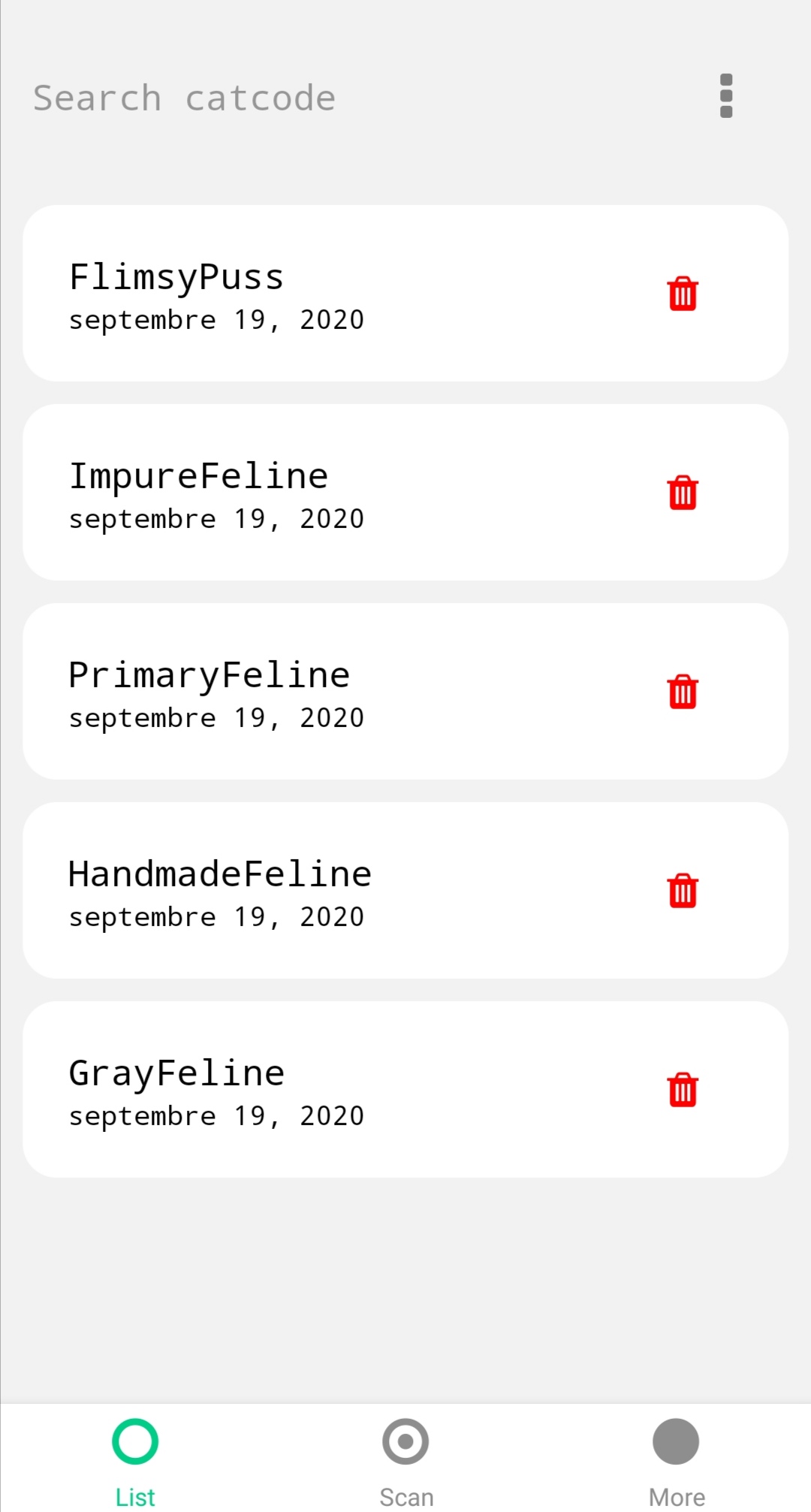Delete the ImpureFeline entry
Screen dimensions: 811x1512
coord(683,493)
